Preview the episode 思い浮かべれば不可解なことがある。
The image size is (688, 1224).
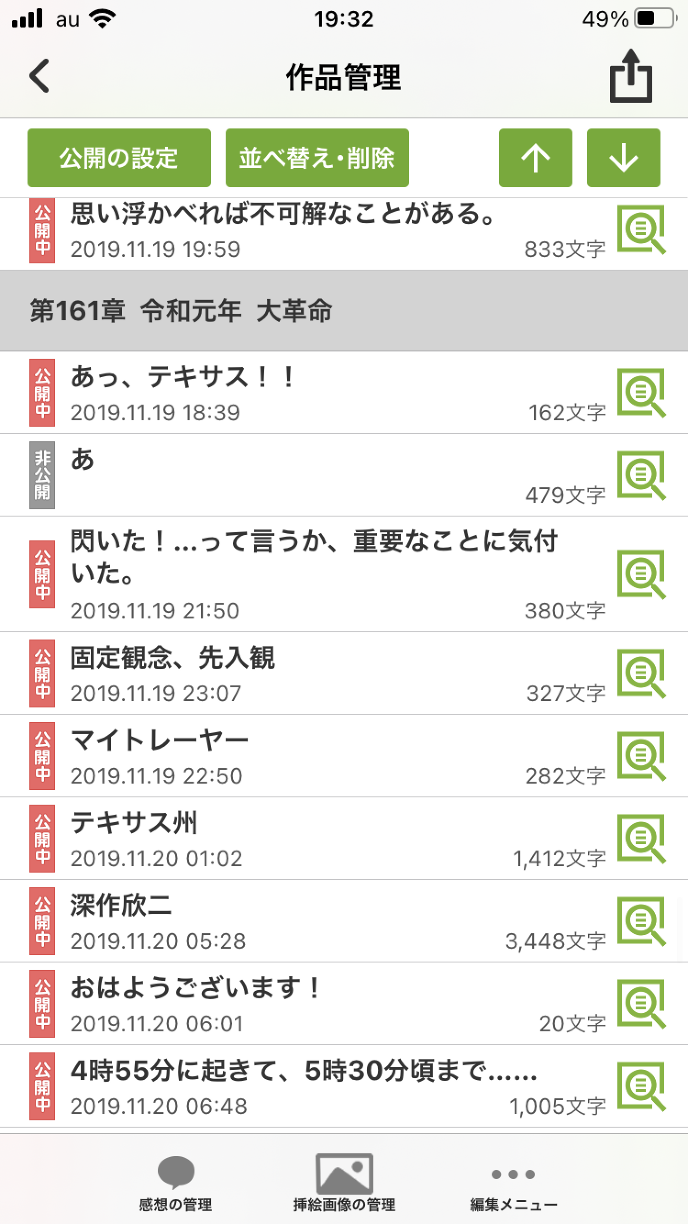[641, 232]
